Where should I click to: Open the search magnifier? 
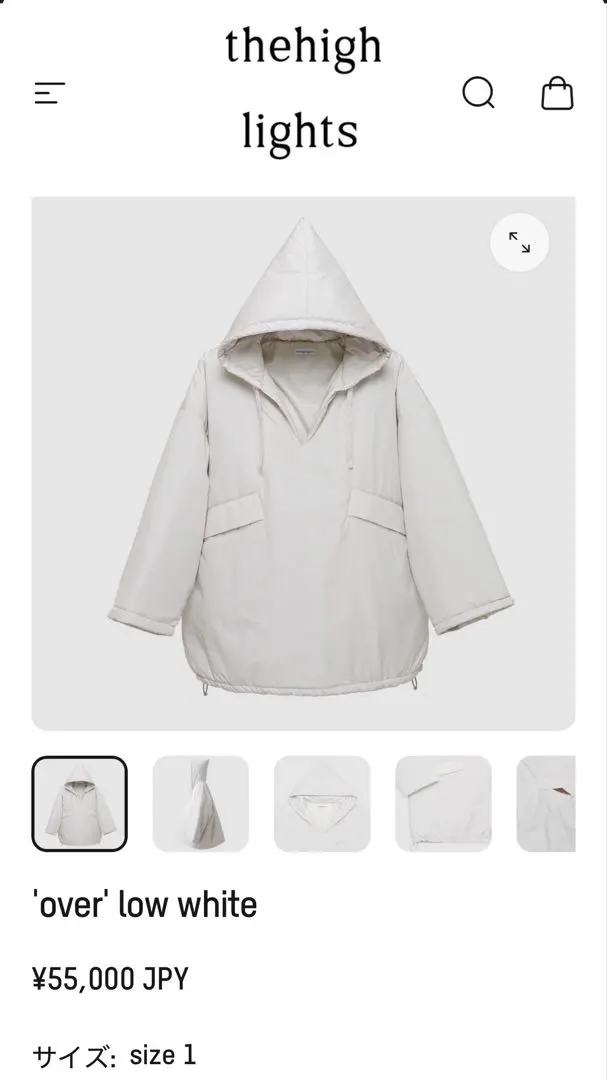[x=479, y=93]
